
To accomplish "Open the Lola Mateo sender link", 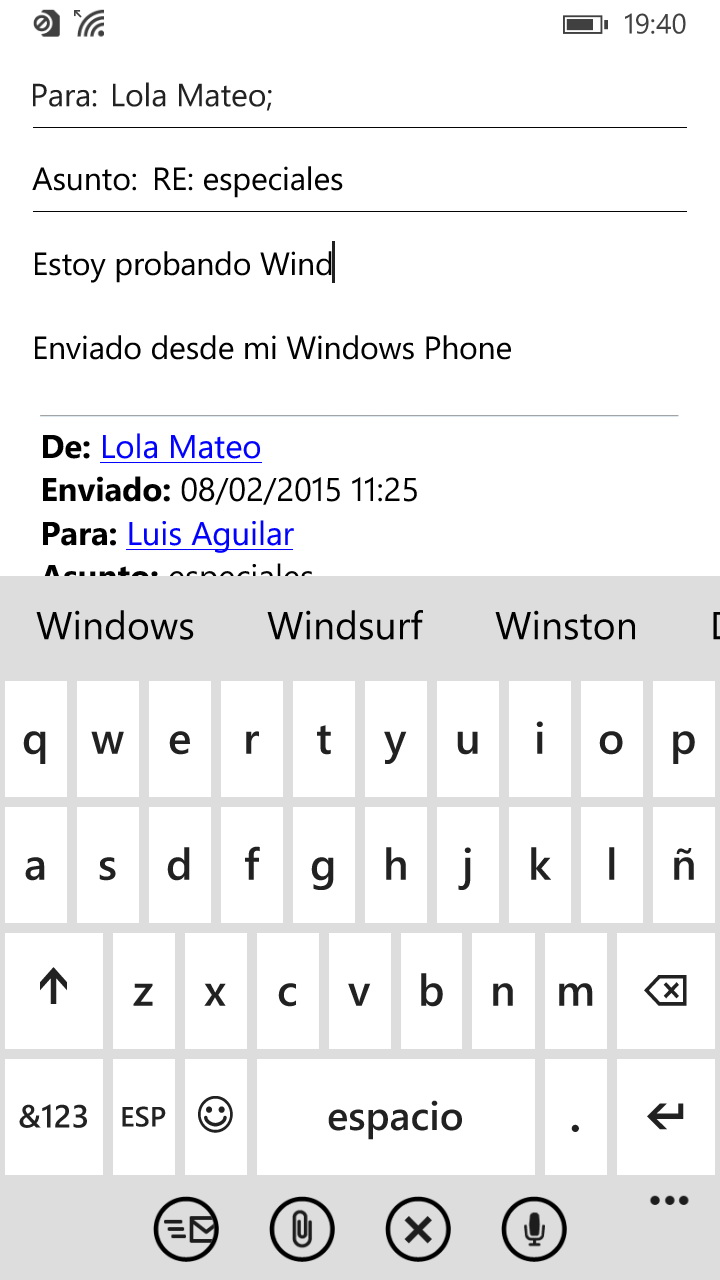I will point(181,447).
